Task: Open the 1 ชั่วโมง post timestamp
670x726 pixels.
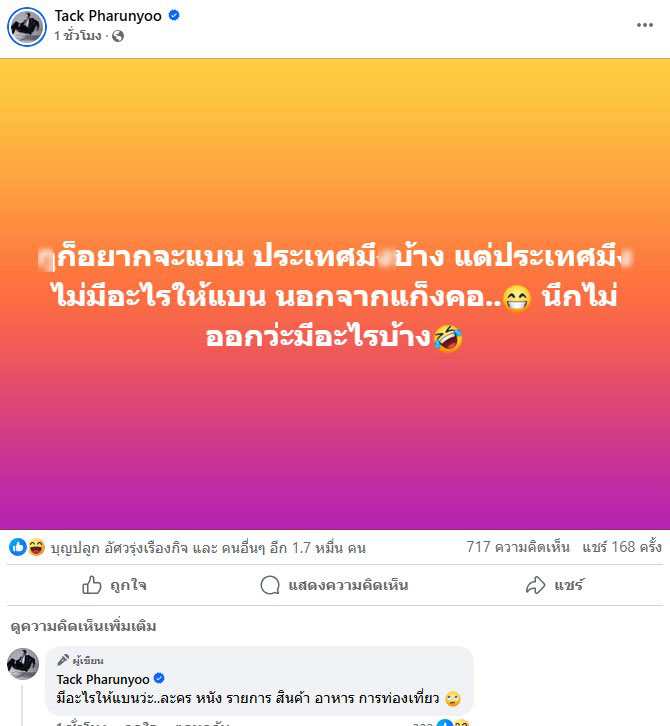Action: pos(79,36)
